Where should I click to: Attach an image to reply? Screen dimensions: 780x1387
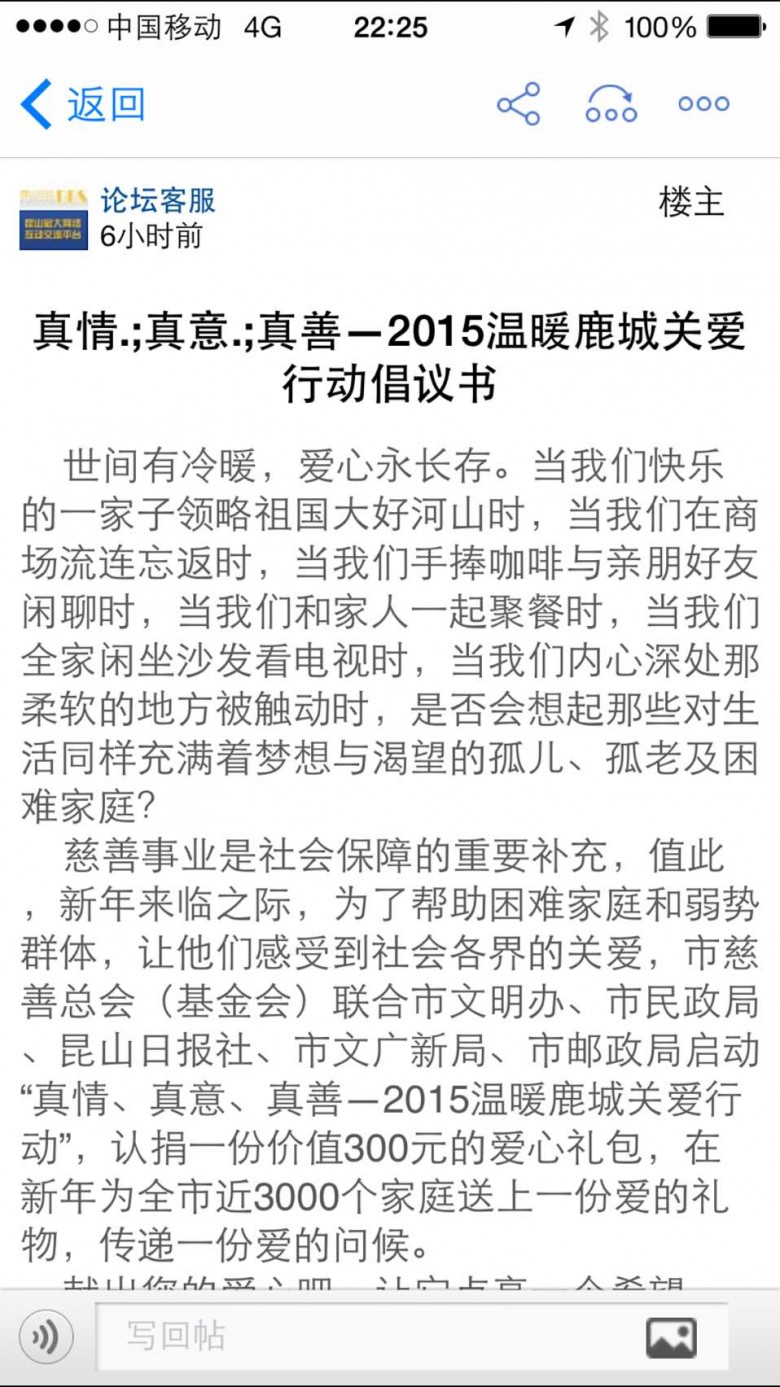(x=671, y=1337)
